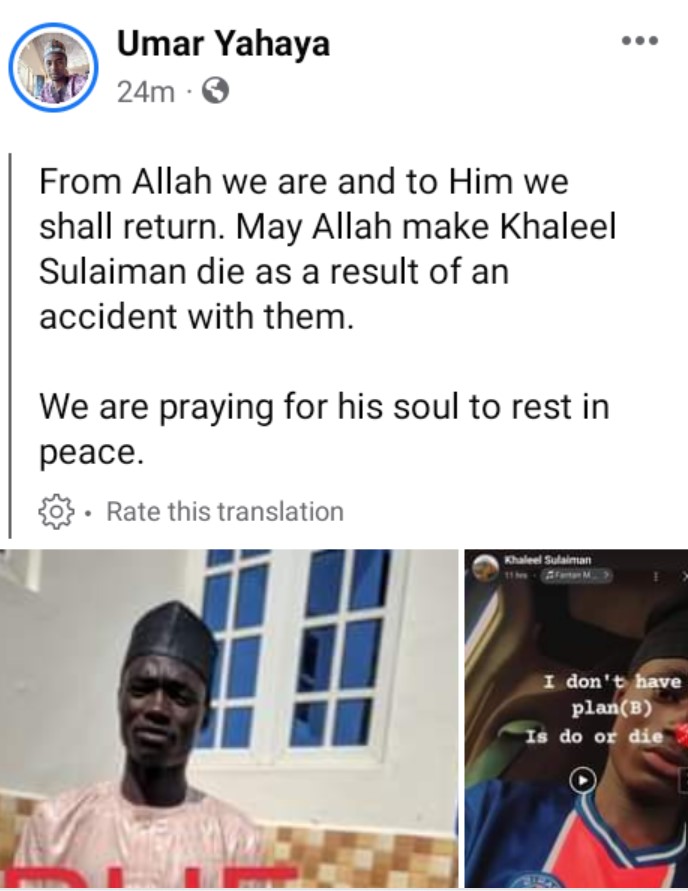Open the post overflow menu
This screenshot has height=891, width=688.
pos(639,42)
